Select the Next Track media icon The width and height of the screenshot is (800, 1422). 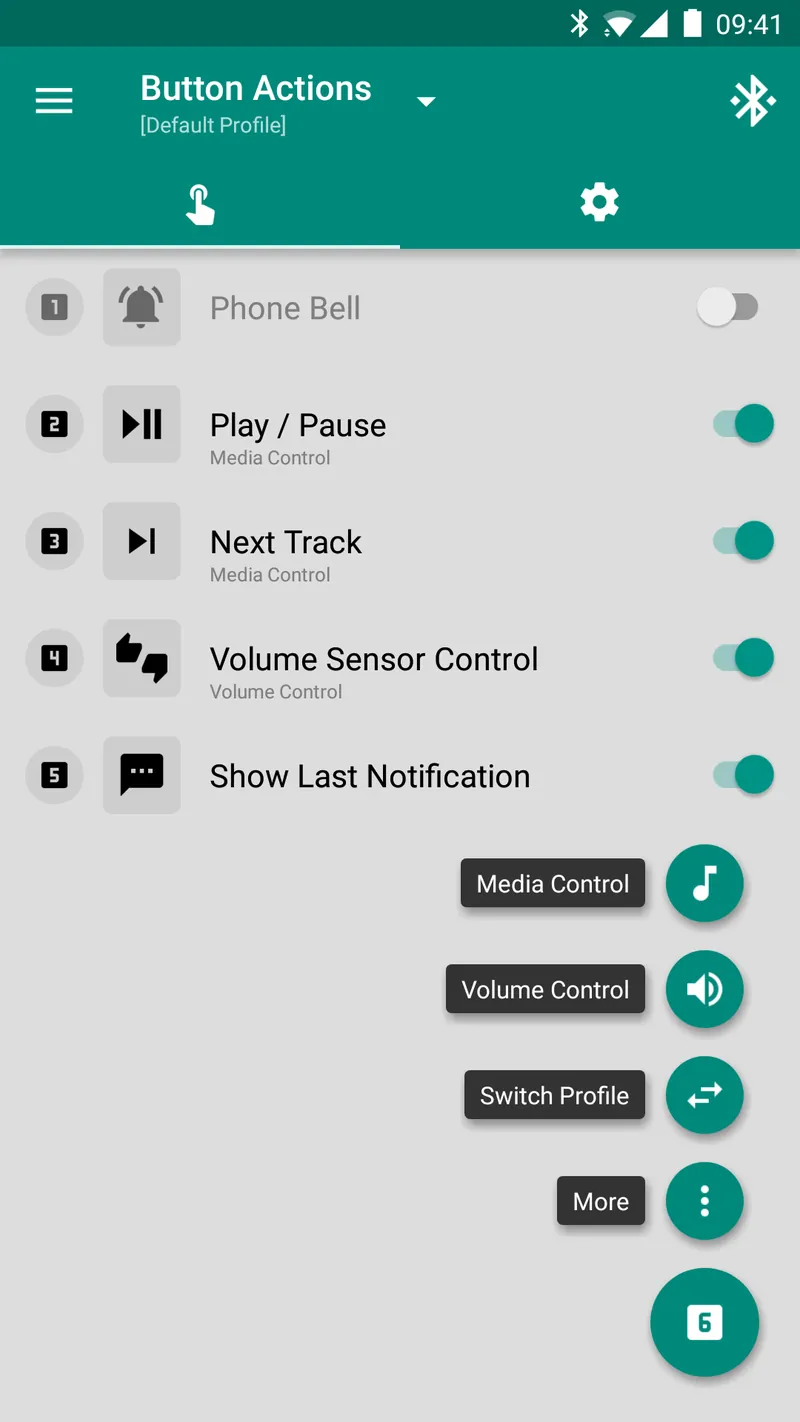click(x=141, y=541)
